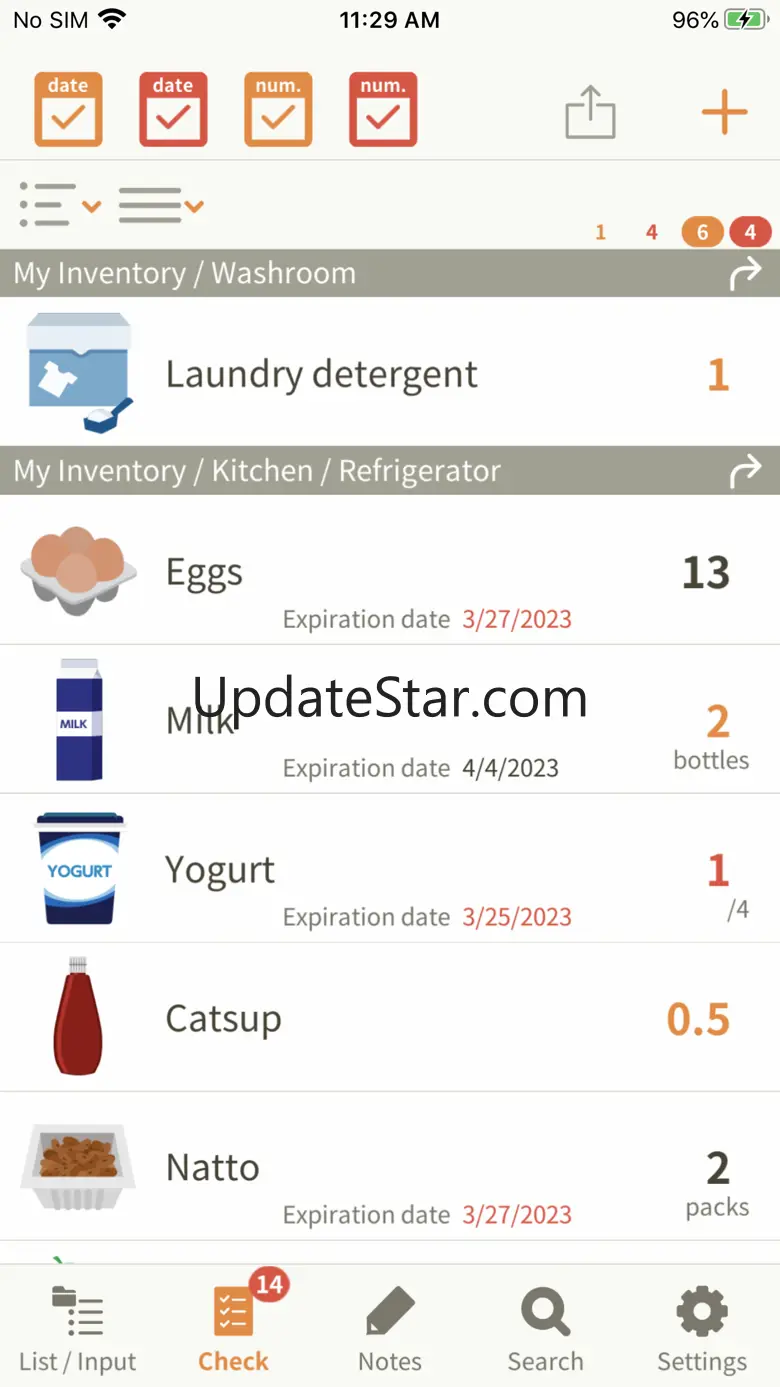Tap the orange num. check filter
Image resolution: width=780 pixels, height=1387 pixels.
tap(278, 110)
